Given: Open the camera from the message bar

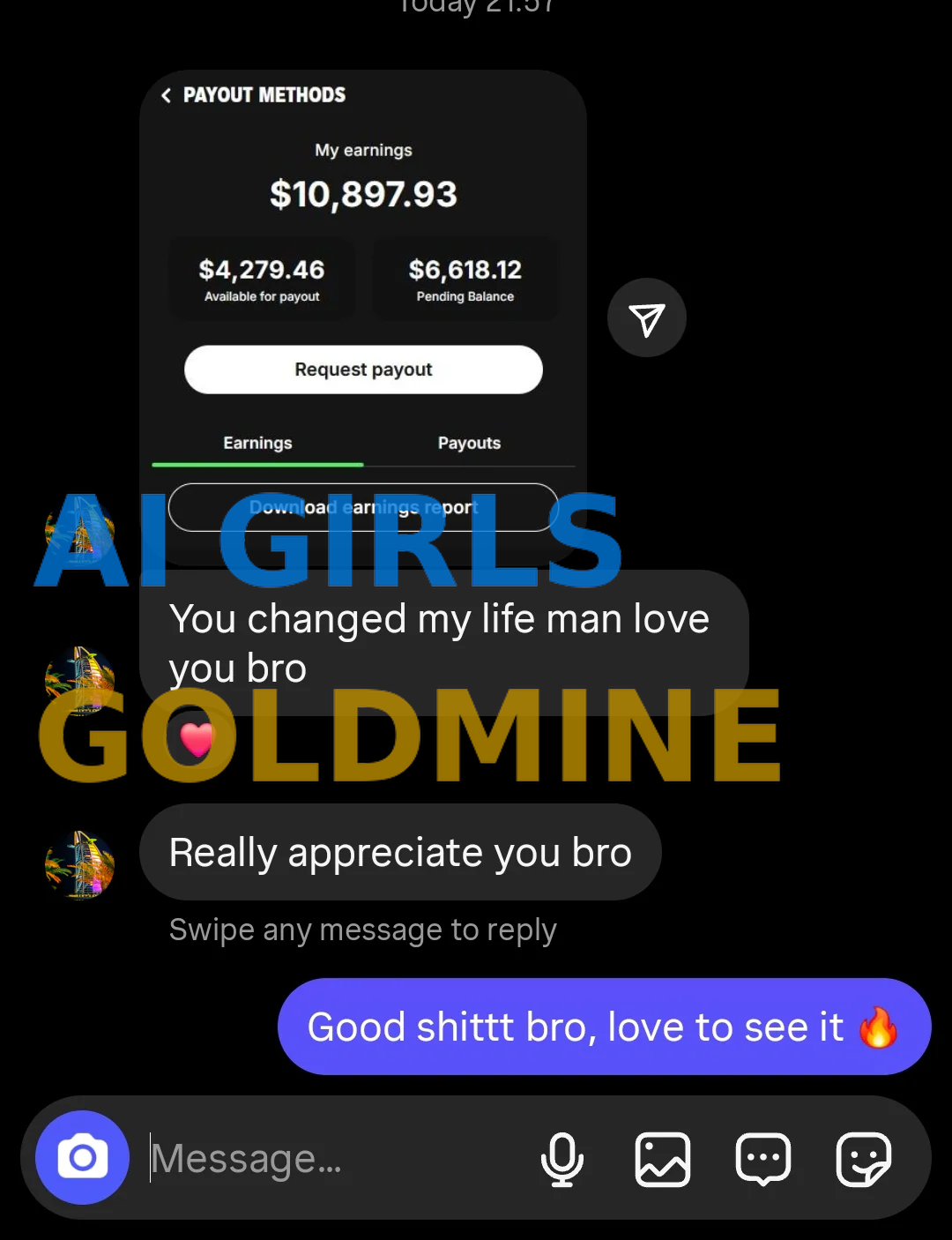Looking at the screenshot, I should [82, 1157].
